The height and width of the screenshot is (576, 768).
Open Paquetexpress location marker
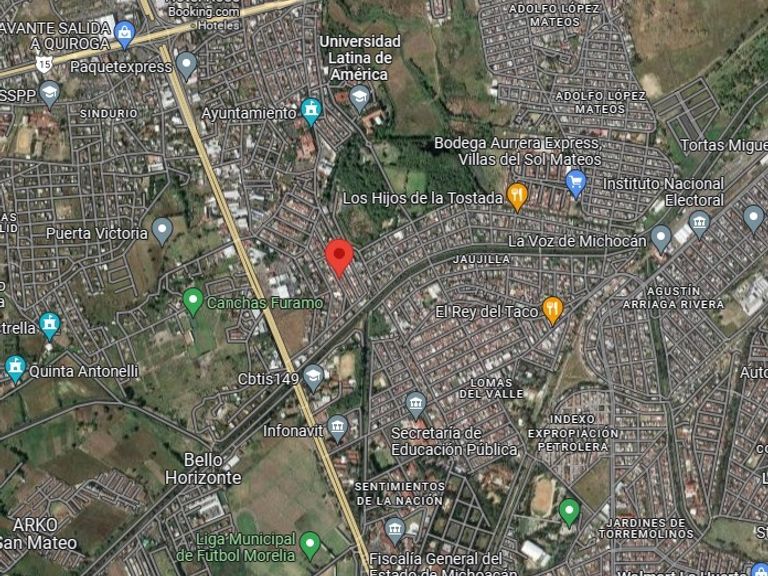[x=186, y=66]
